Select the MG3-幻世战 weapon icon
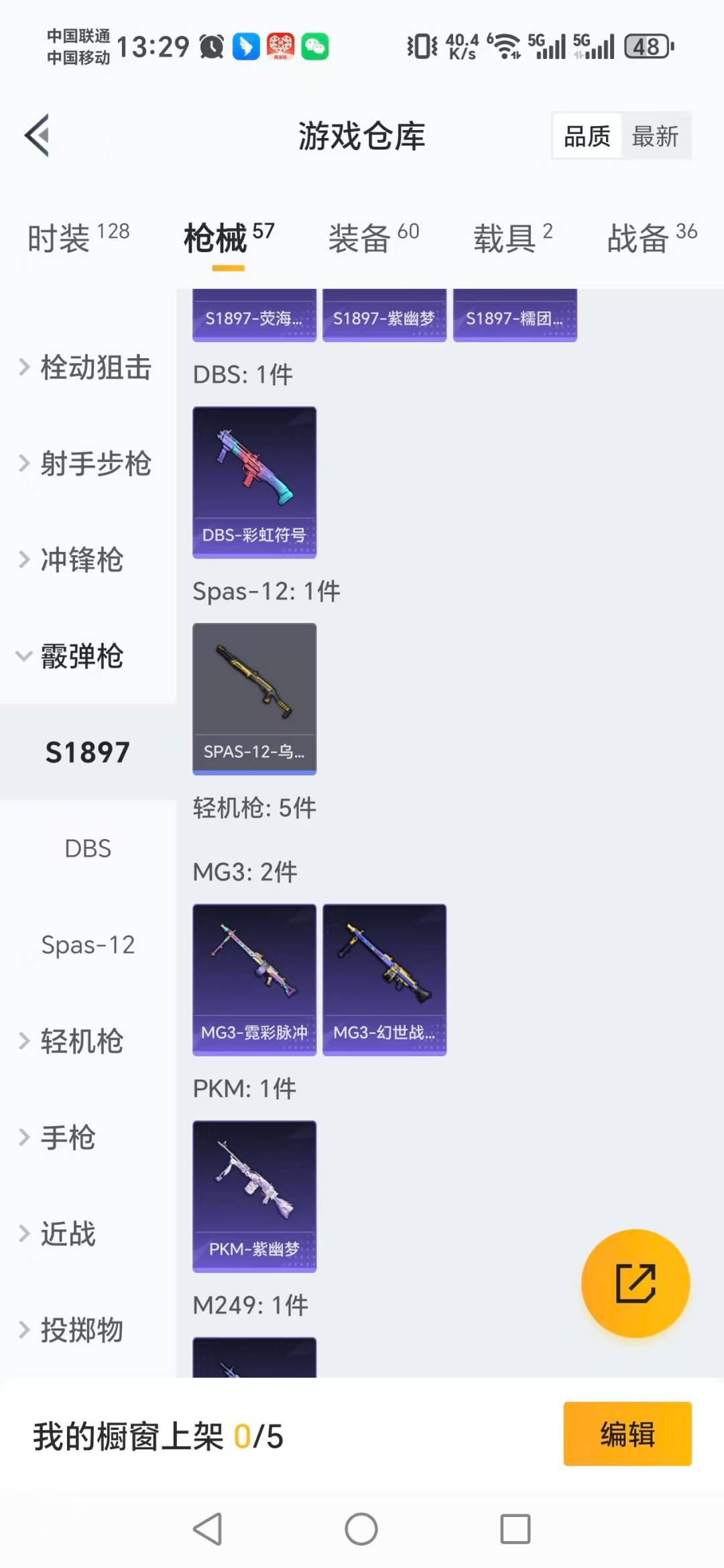Viewport: 724px width, 1568px height. pos(383,979)
